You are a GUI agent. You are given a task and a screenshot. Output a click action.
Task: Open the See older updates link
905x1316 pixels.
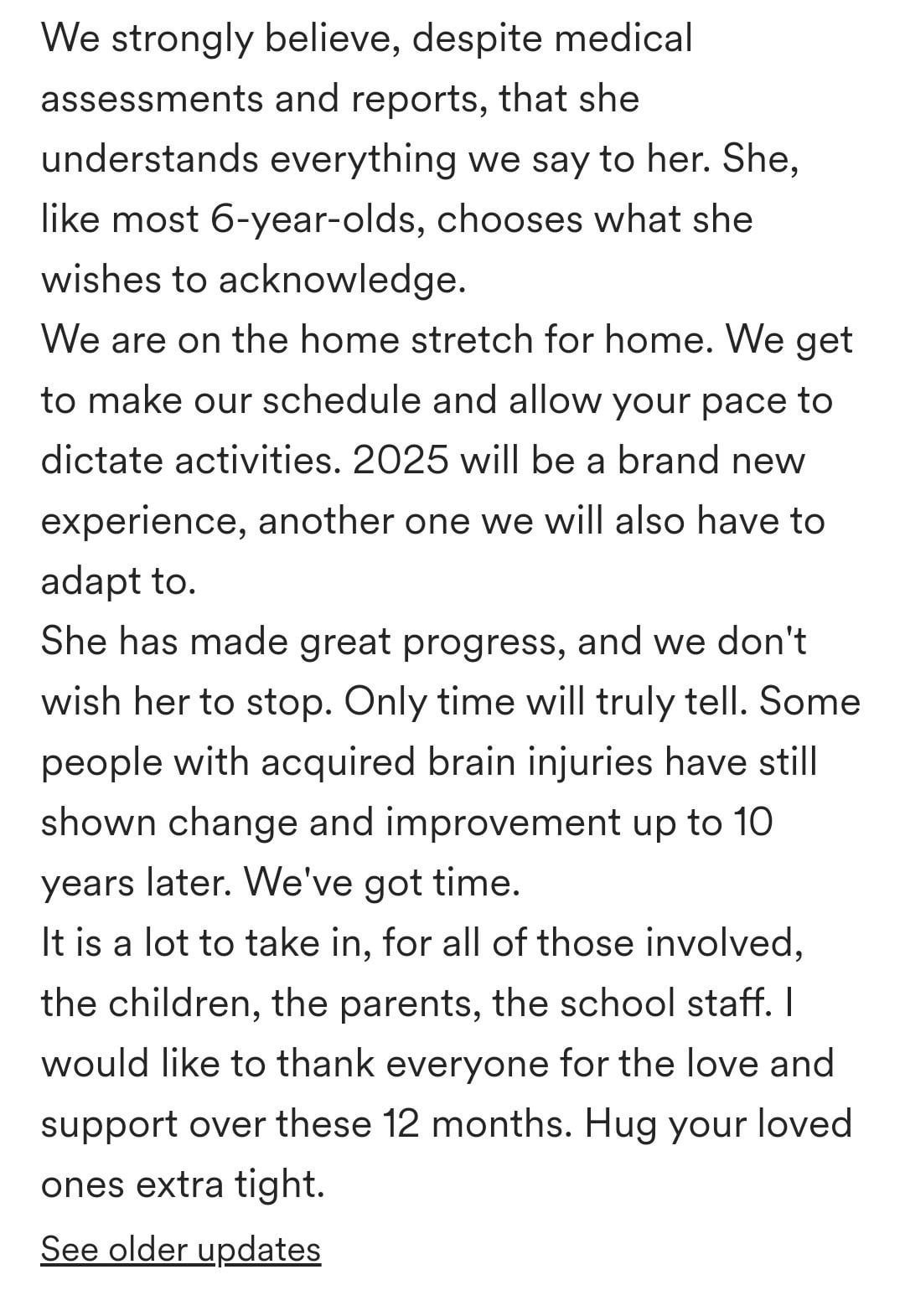[181, 1249]
